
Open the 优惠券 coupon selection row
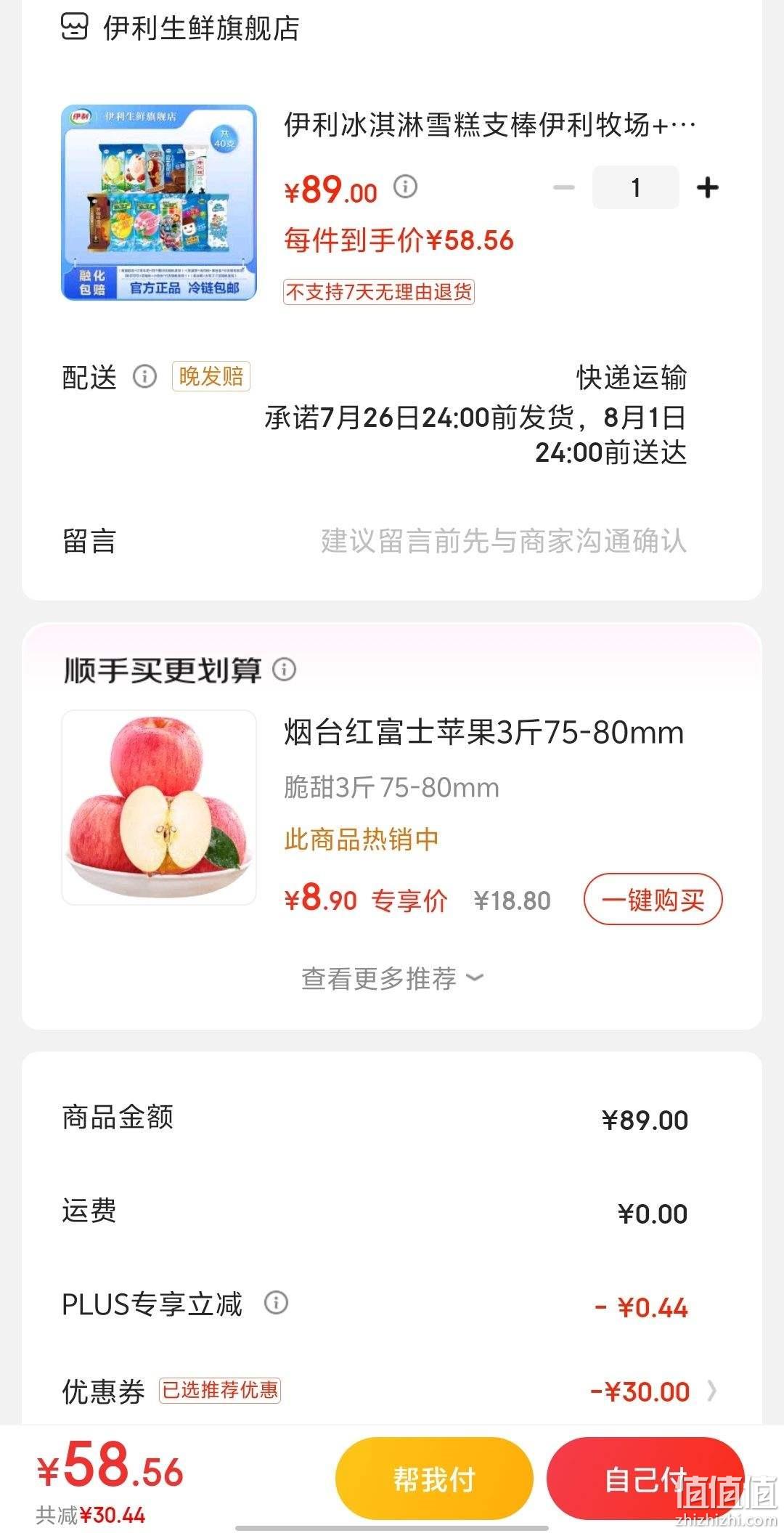[x=392, y=1391]
